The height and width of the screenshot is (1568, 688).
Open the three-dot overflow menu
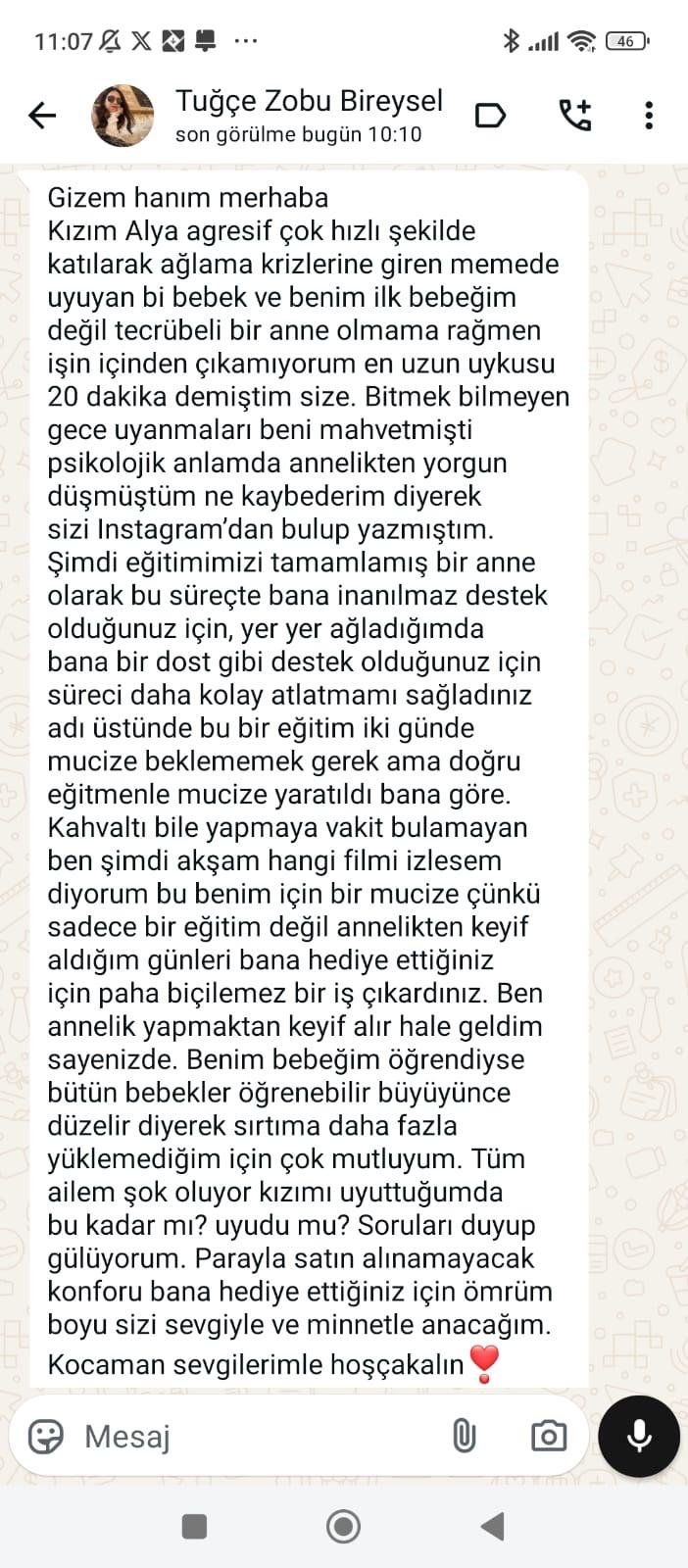tap(648, 116)
